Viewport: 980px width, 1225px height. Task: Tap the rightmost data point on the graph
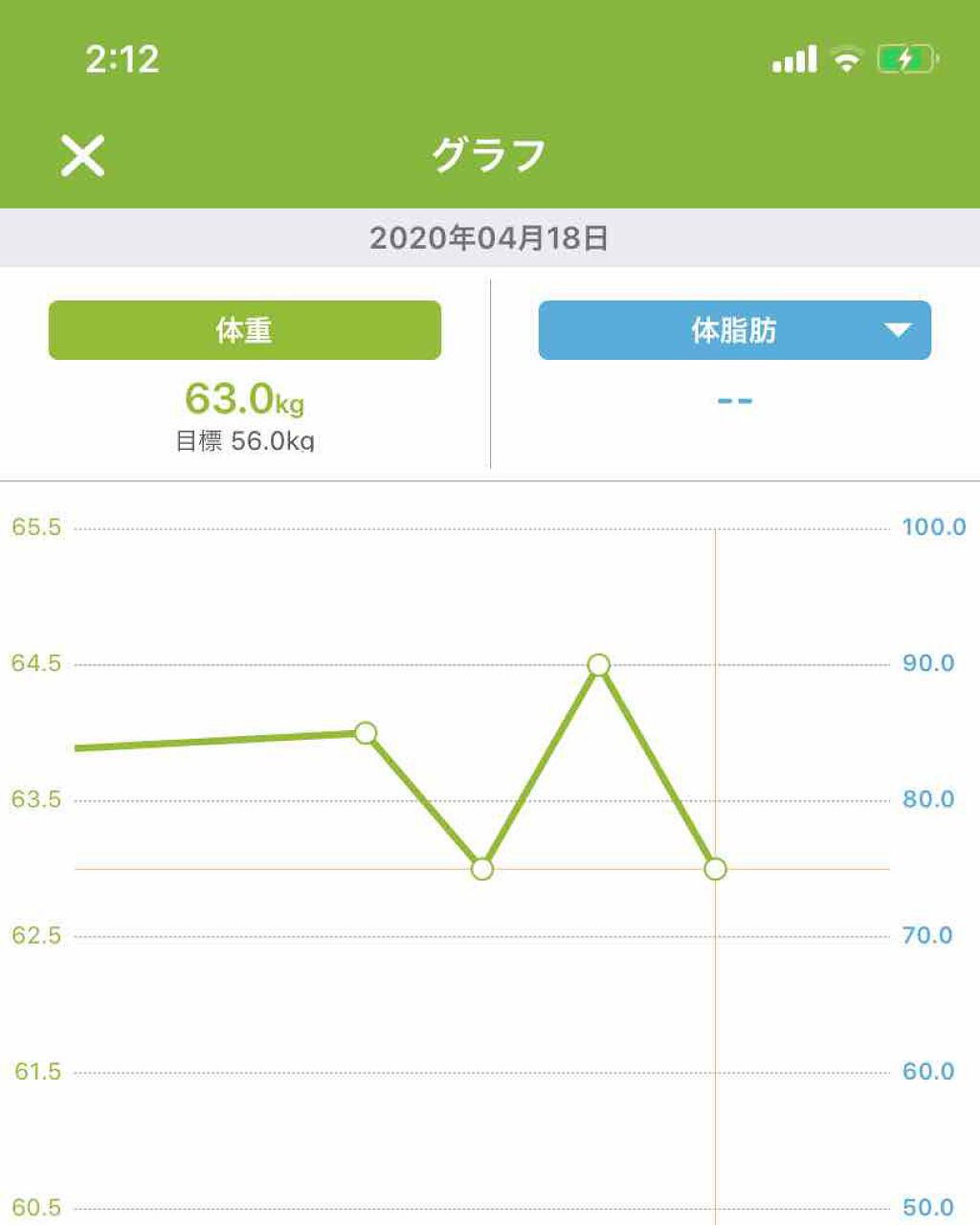(715, 869)
